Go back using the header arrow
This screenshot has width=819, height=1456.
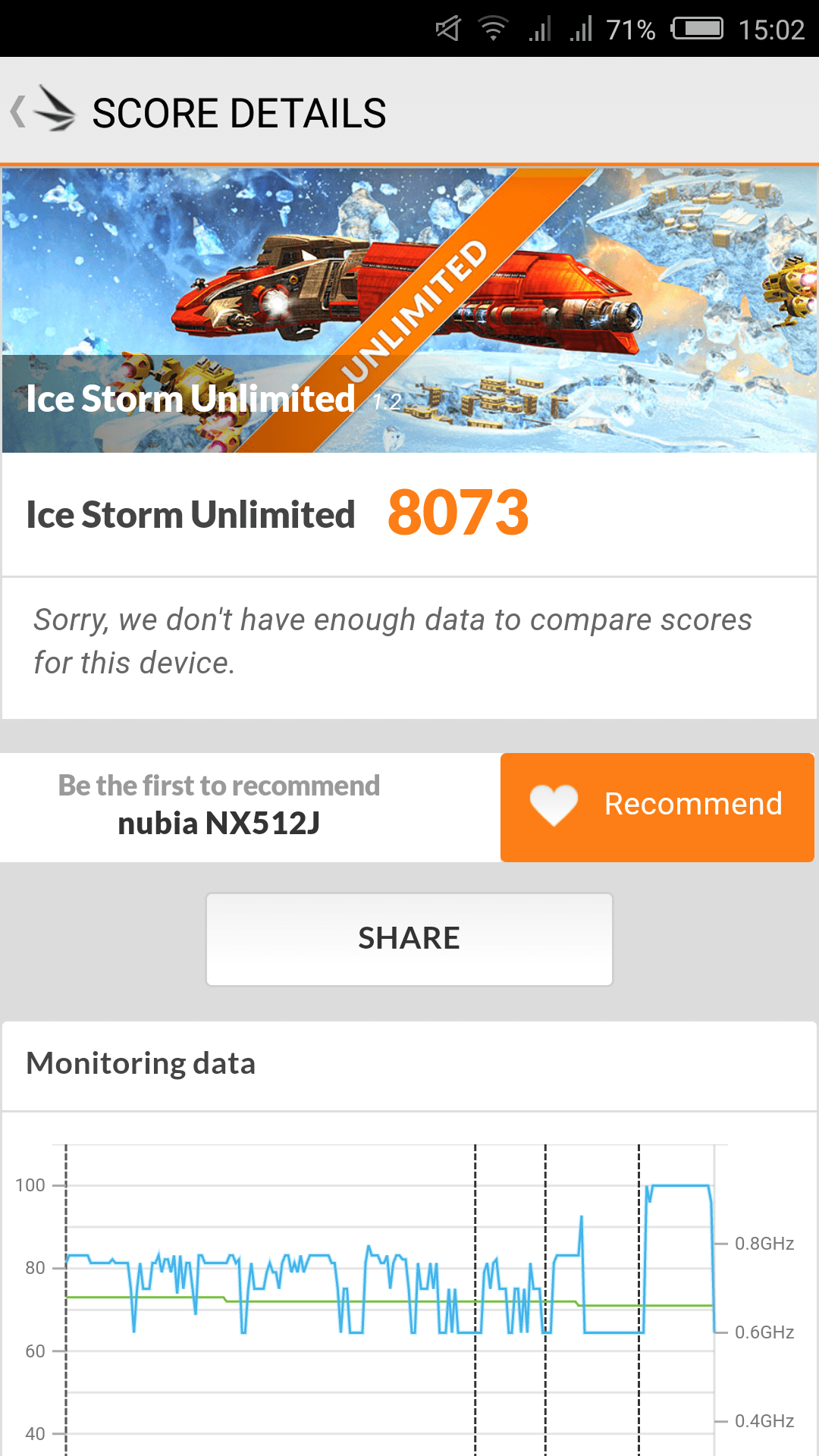pos(18,112)
